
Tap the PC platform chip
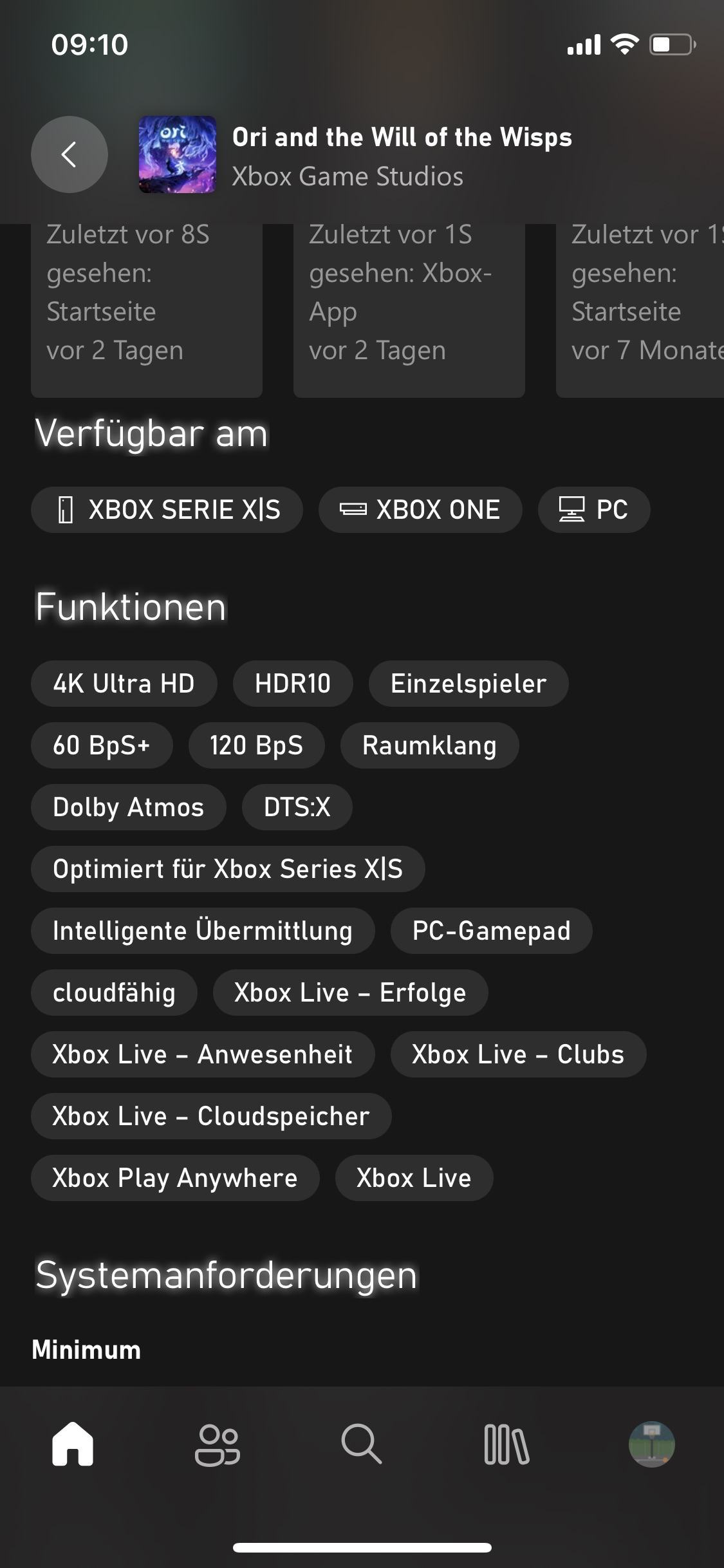pyautogui.click(x=593, y=510)
